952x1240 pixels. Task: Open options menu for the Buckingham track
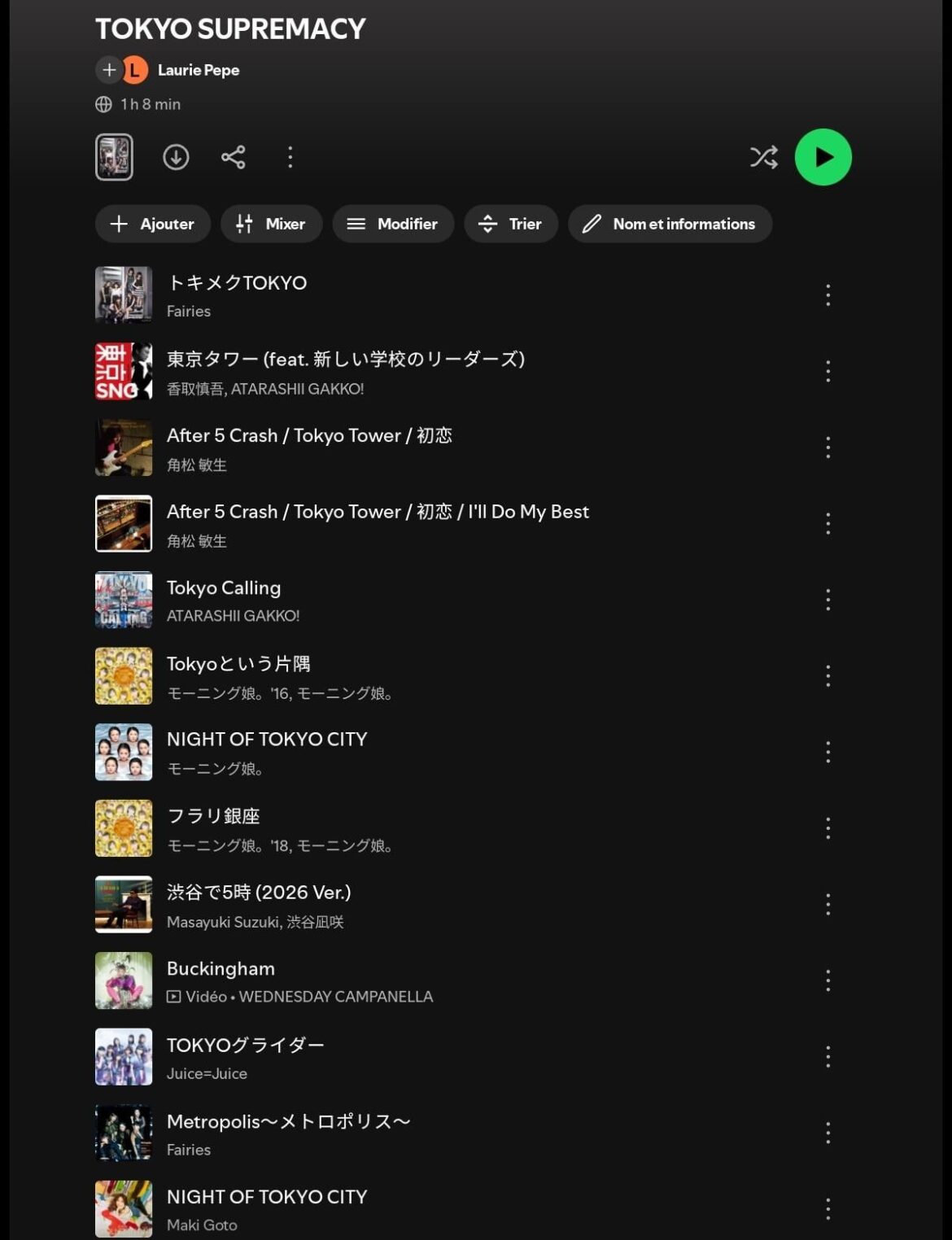828,980
